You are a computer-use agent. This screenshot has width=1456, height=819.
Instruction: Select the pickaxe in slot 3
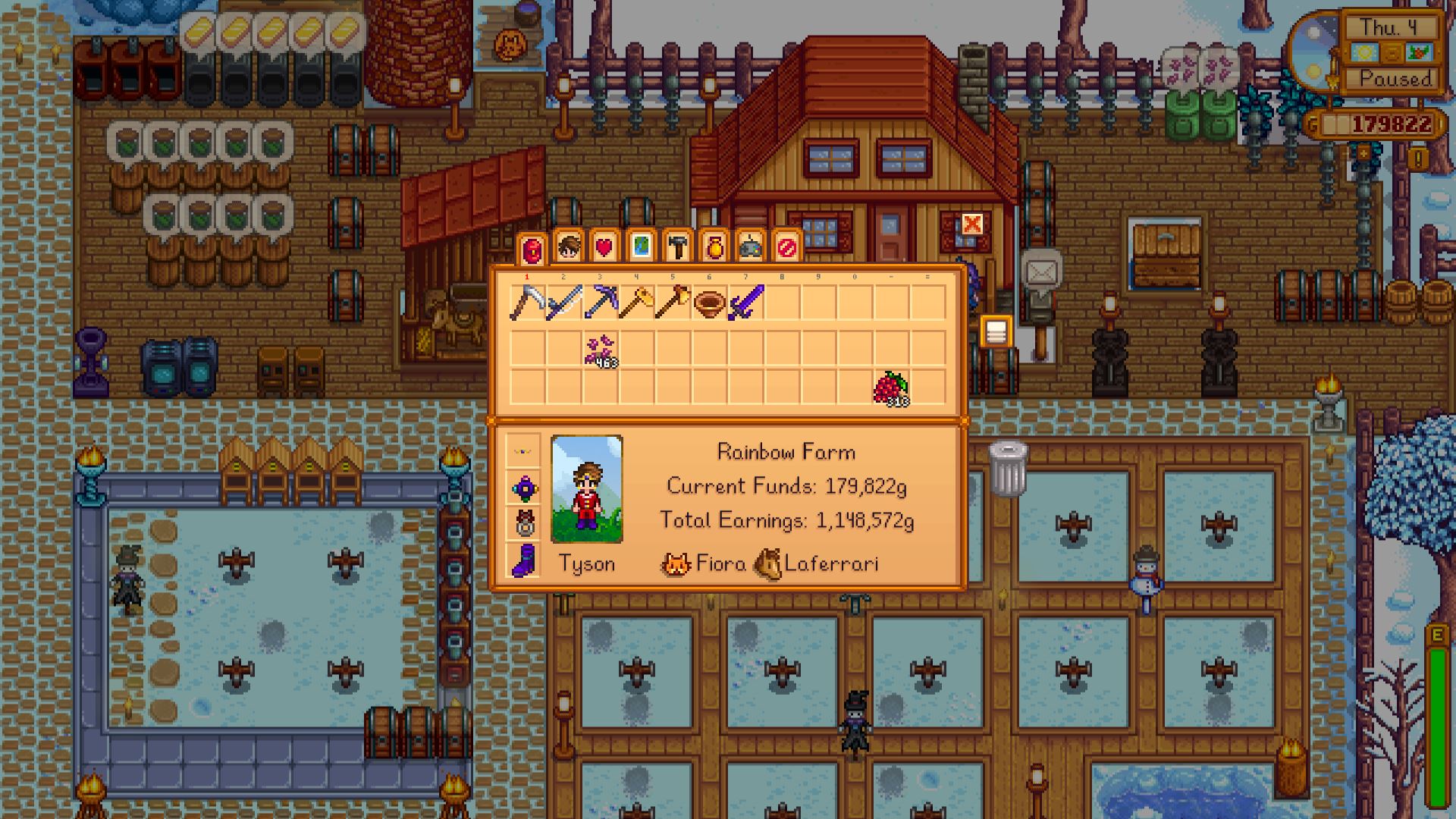pos(600,303)
